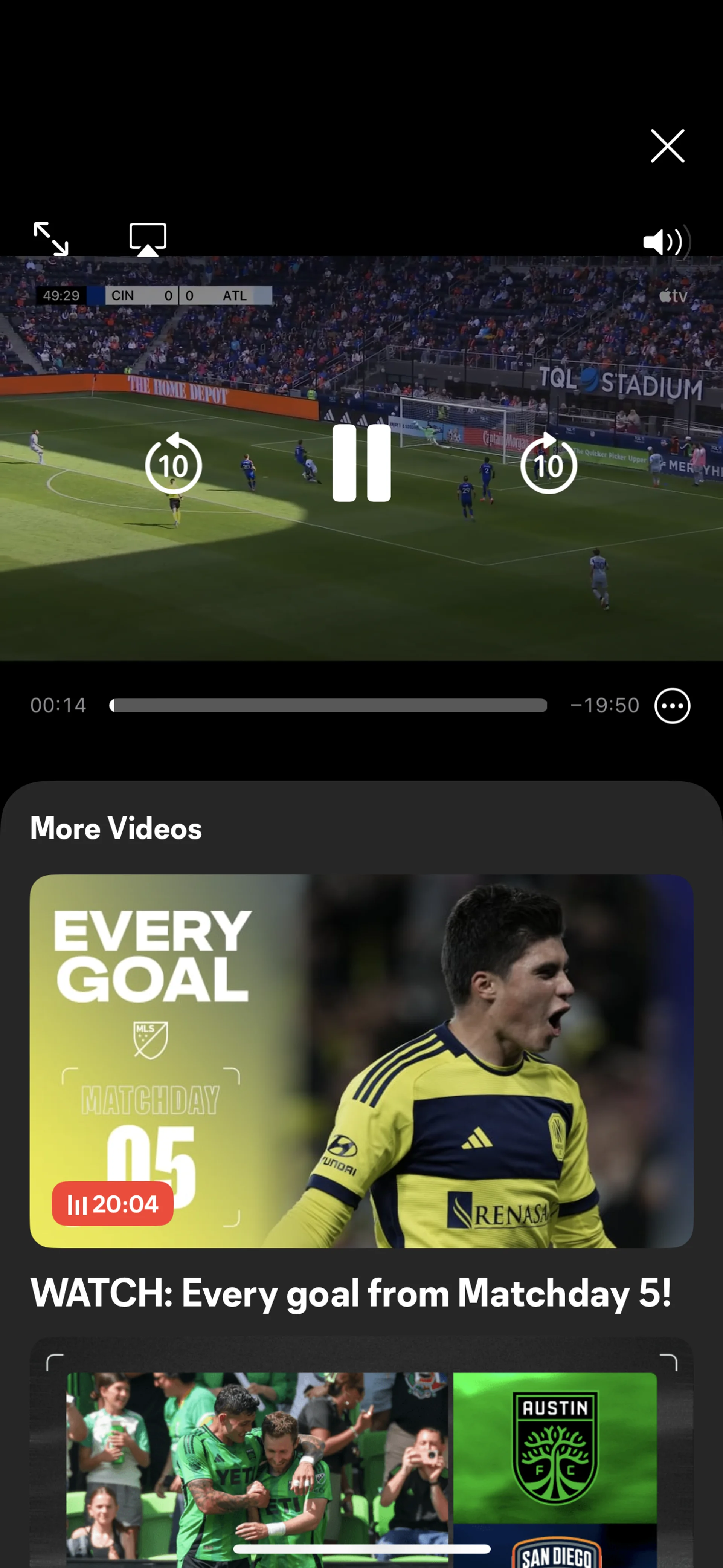This screenshot has height=1568, width=723.
Task: Open AirPlay casting options
Action: 148,238
